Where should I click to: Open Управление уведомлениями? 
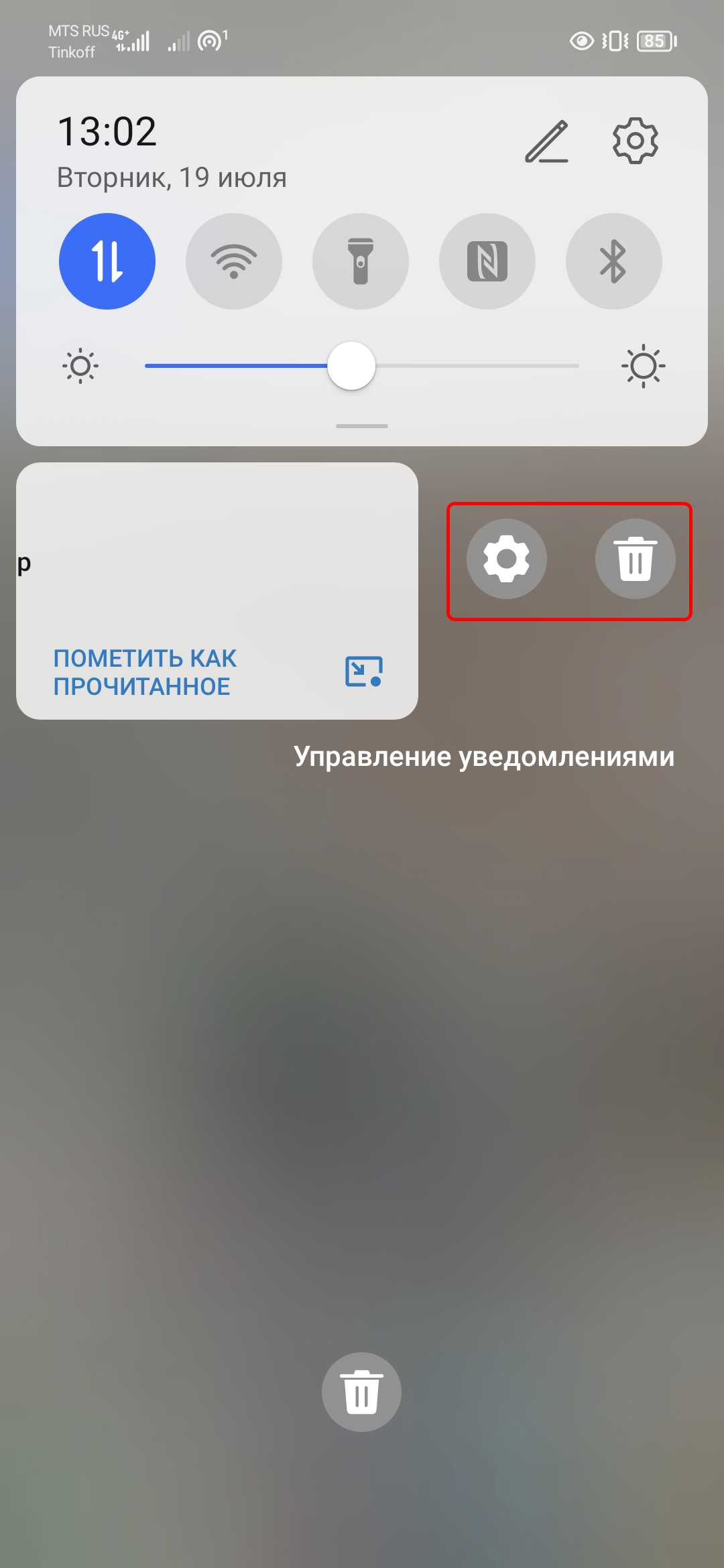[484, 757]
